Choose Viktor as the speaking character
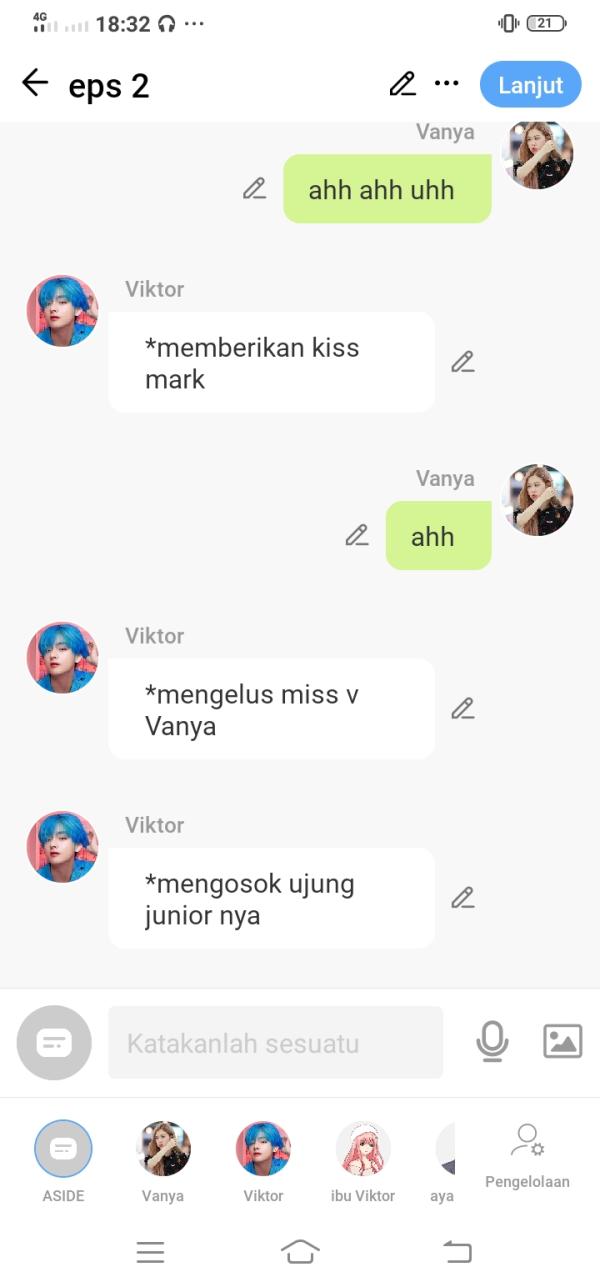 (x=263, y=1149)
